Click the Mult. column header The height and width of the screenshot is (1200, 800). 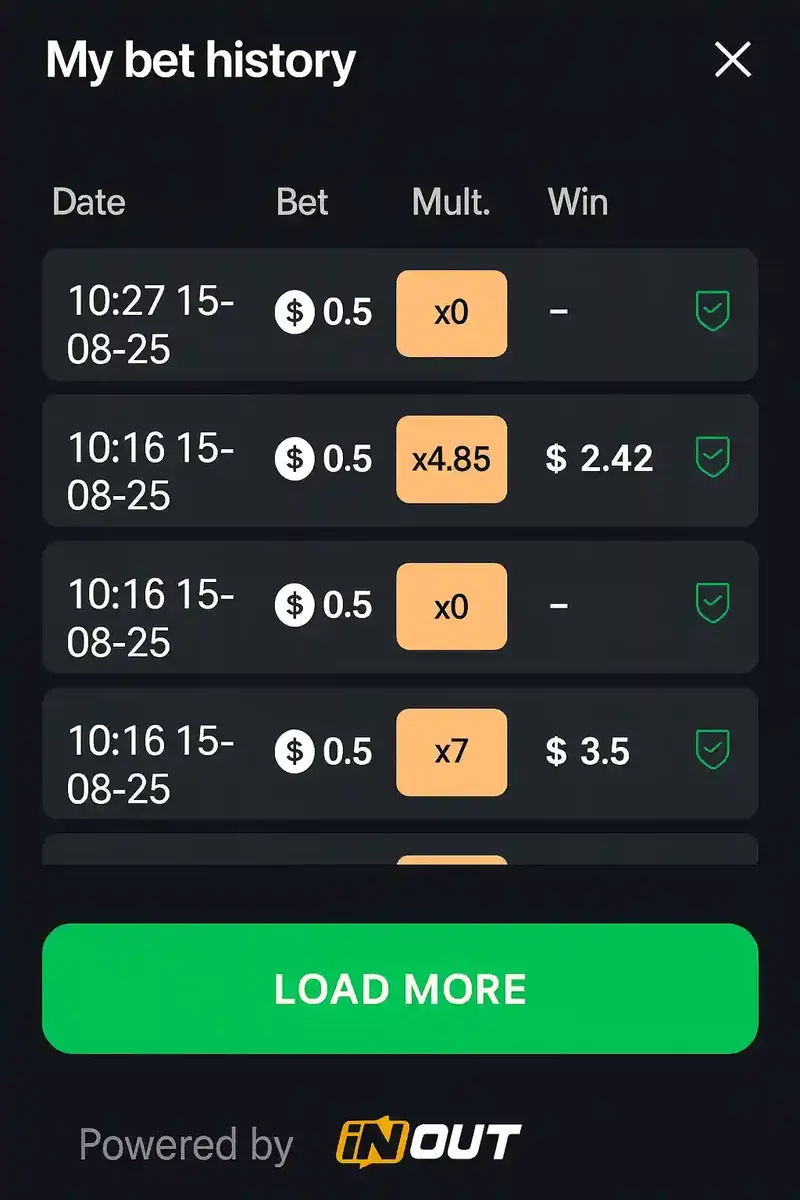[x=450, y=202]
